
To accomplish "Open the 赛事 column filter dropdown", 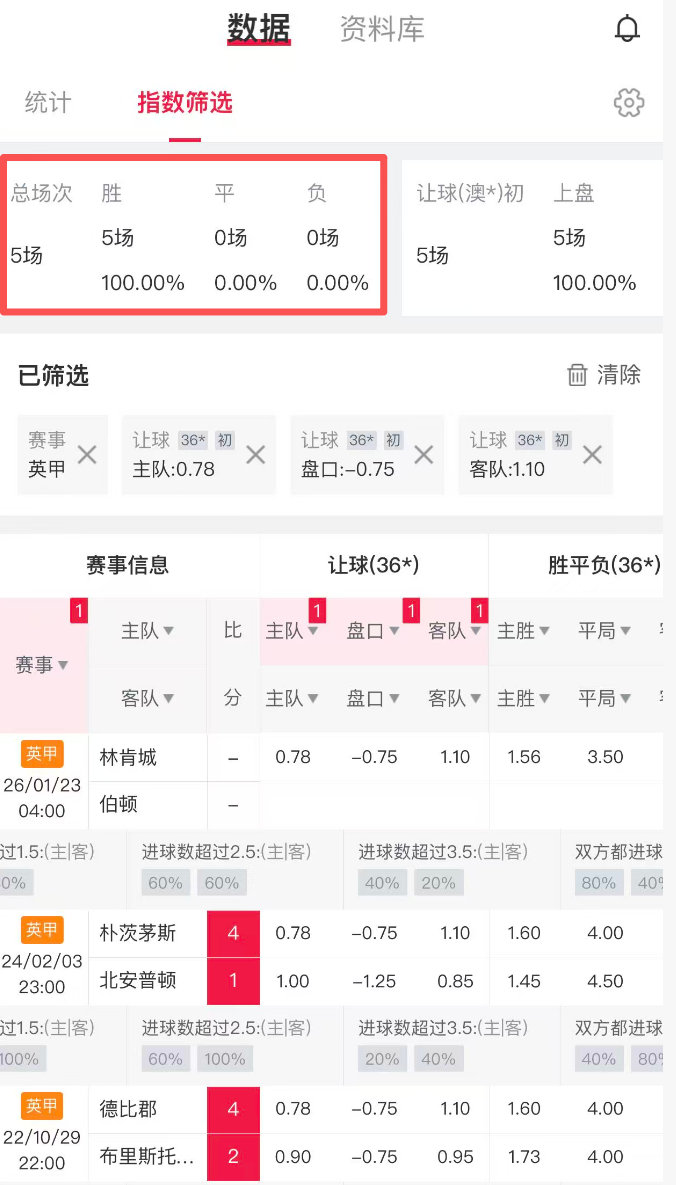I will 42,665.
